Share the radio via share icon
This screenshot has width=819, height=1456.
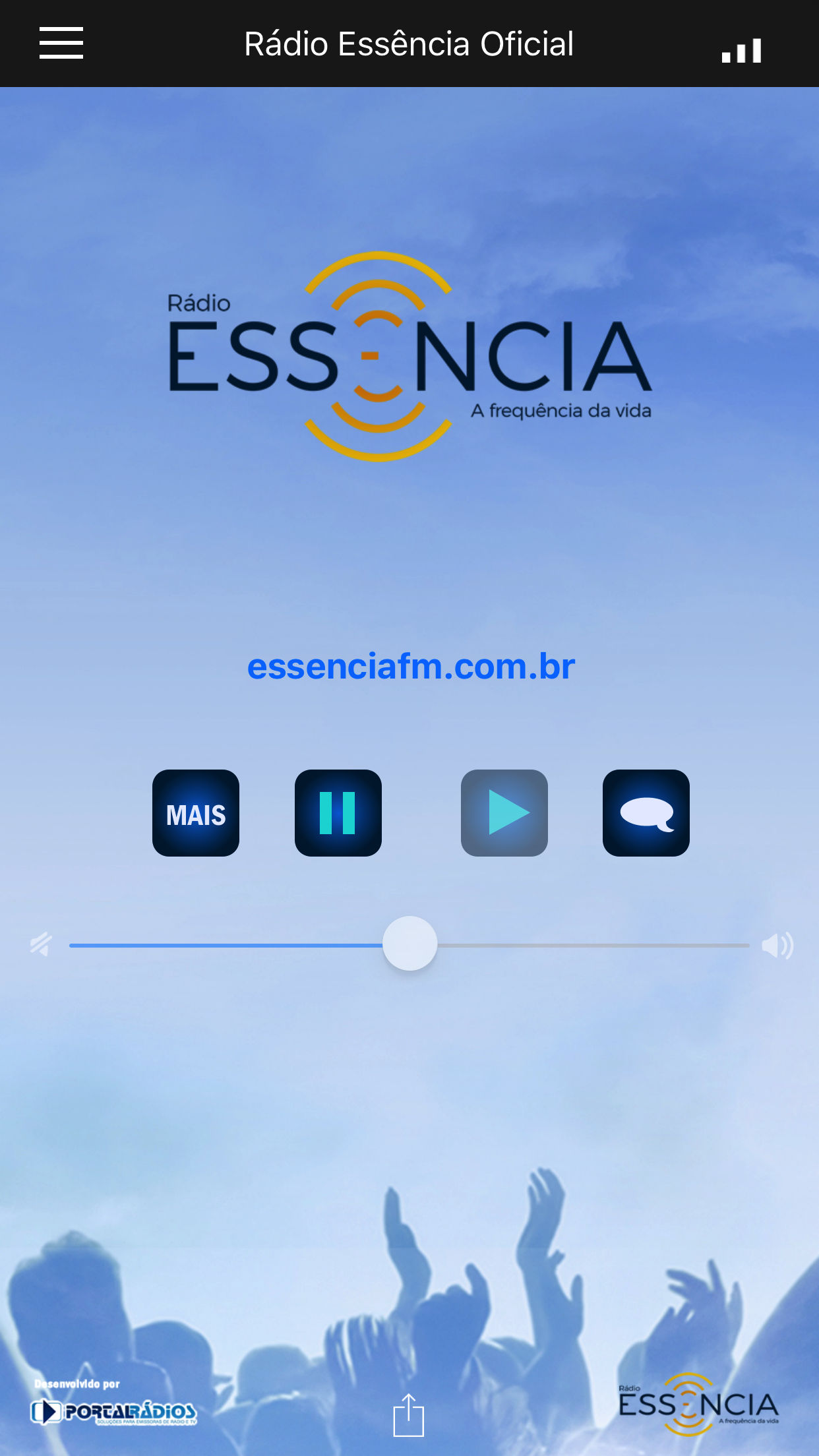tap(409, 1415)
